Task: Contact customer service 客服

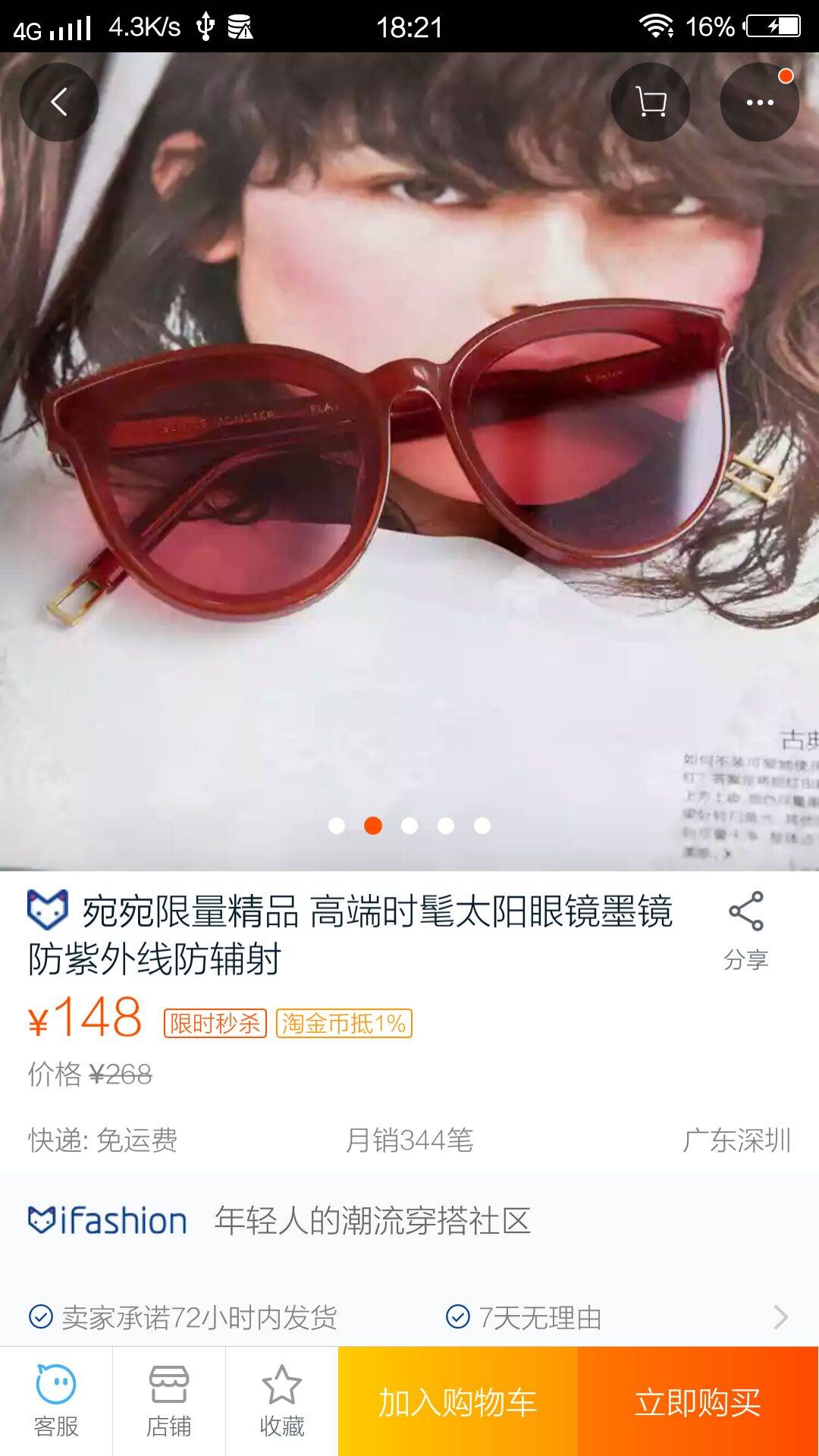Action: click(x=56, y=1401)
